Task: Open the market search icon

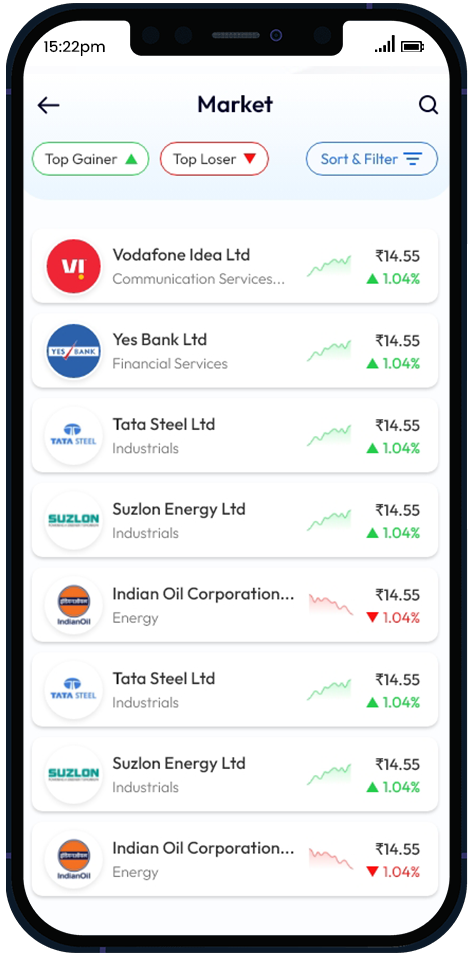Action: coord(428,105)
